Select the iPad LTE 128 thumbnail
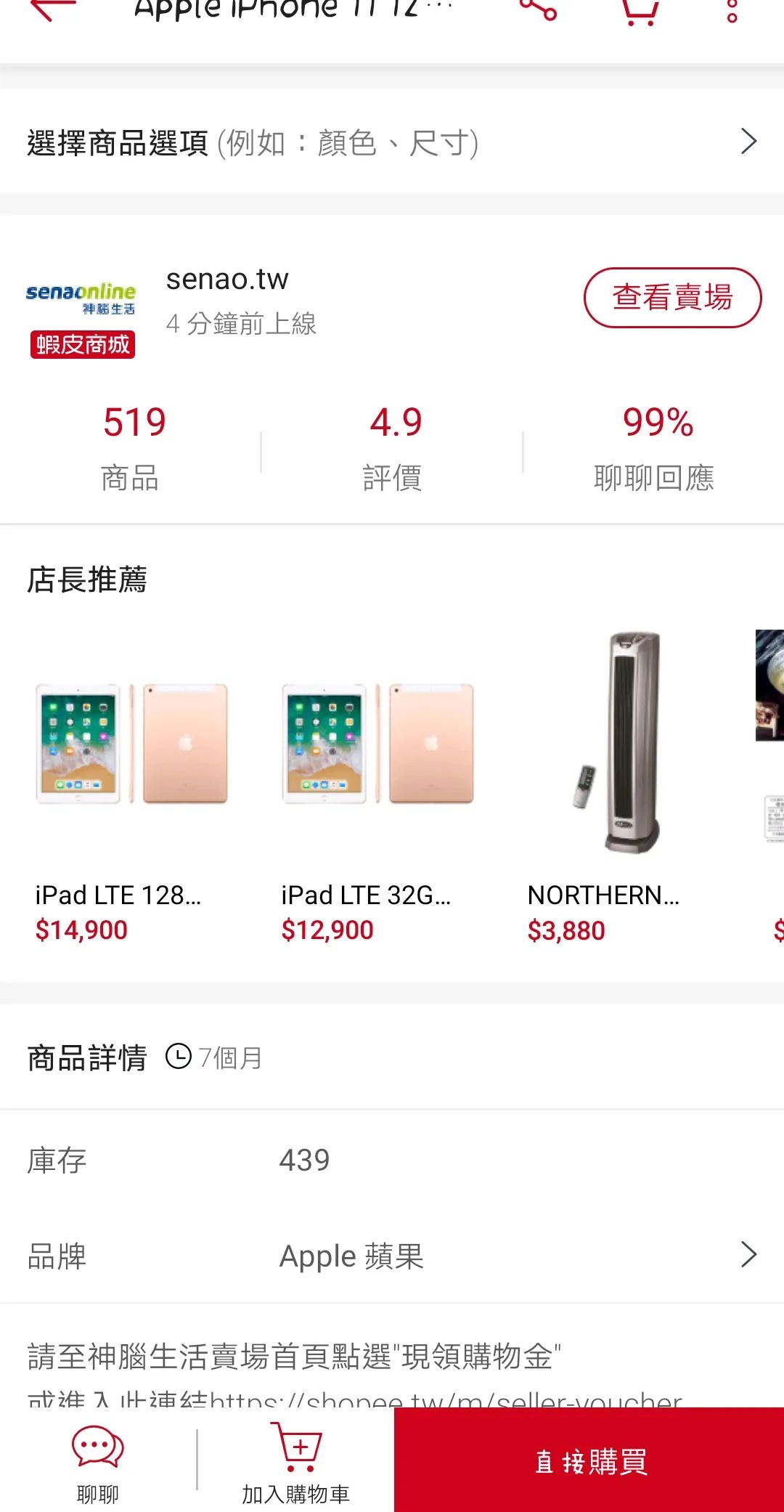The width and height of the screenshot is (784, 1512). [129, 746]
